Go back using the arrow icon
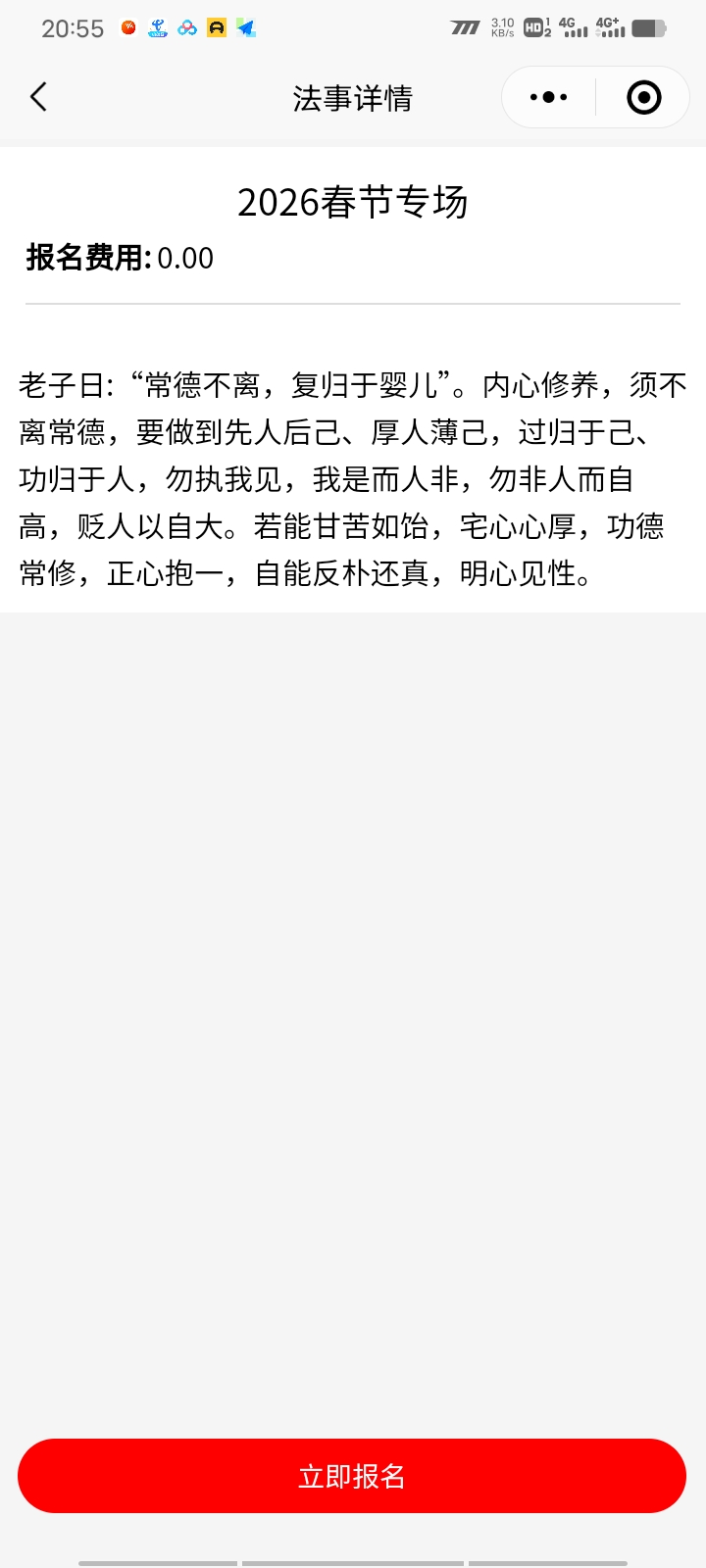Viewport: 706px width, 1568px height. tap(38, 97)
